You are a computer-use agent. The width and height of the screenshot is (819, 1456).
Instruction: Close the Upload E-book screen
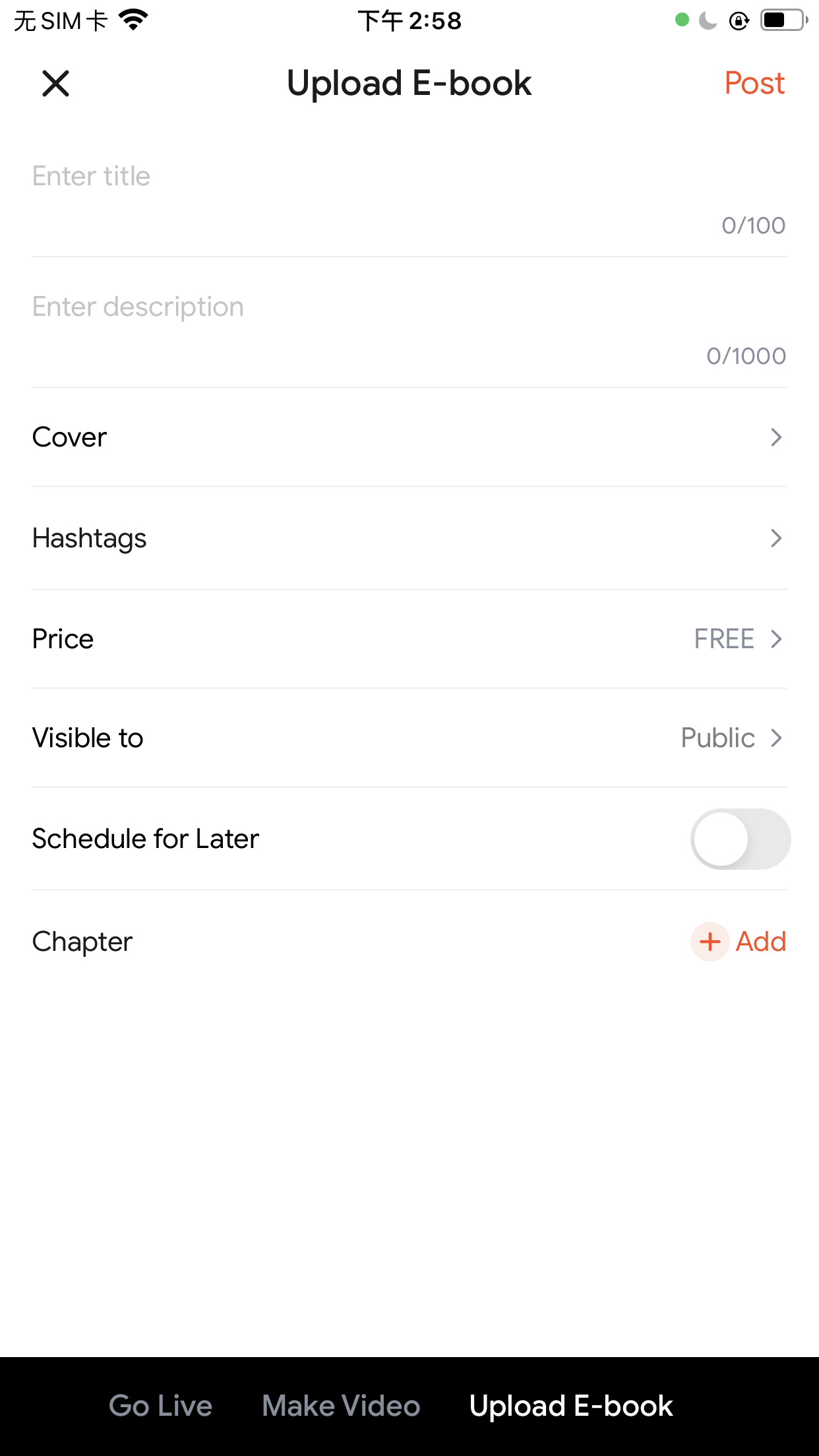coord(55,84)
